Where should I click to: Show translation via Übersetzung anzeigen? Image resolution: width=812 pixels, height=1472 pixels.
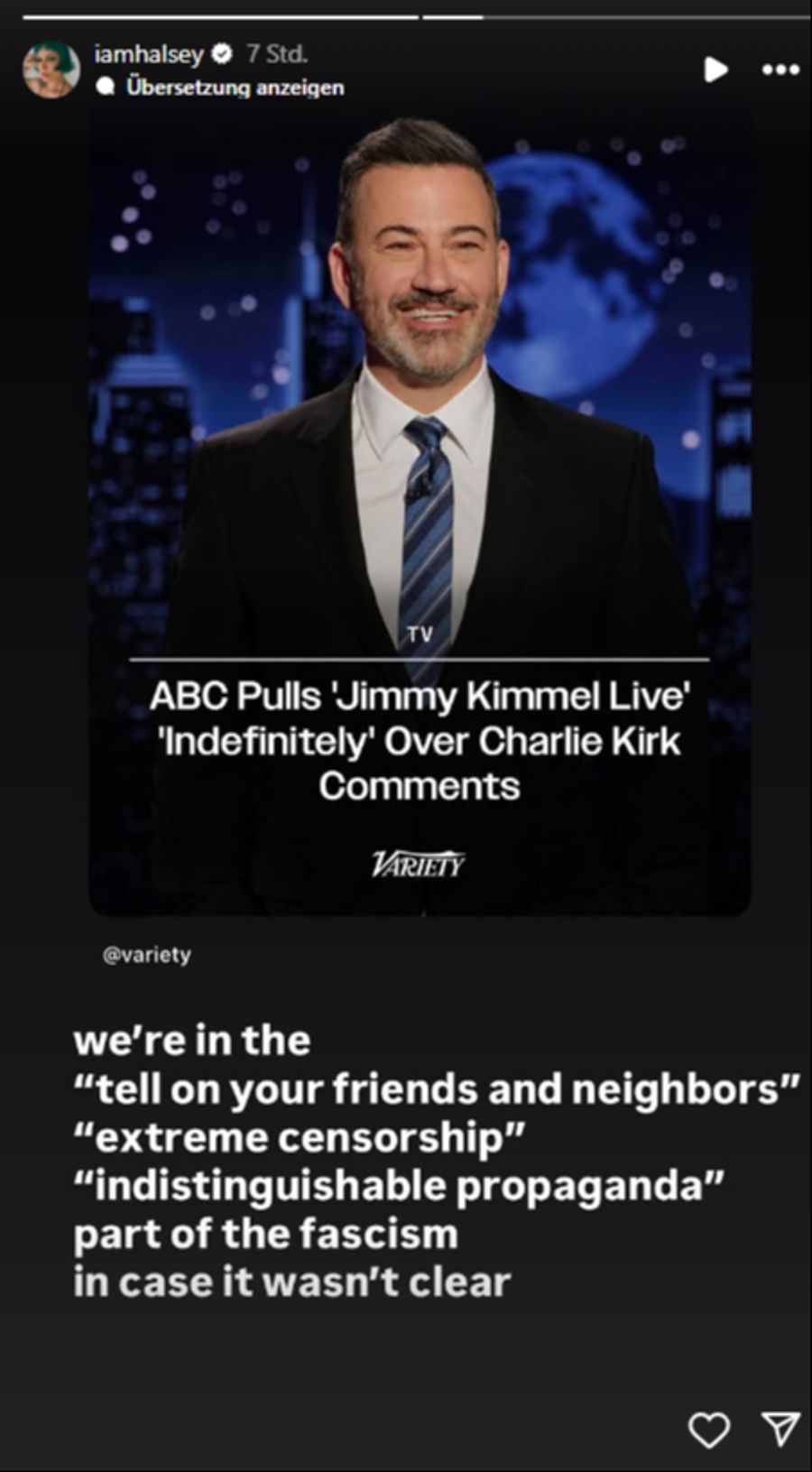pos(235,88)
